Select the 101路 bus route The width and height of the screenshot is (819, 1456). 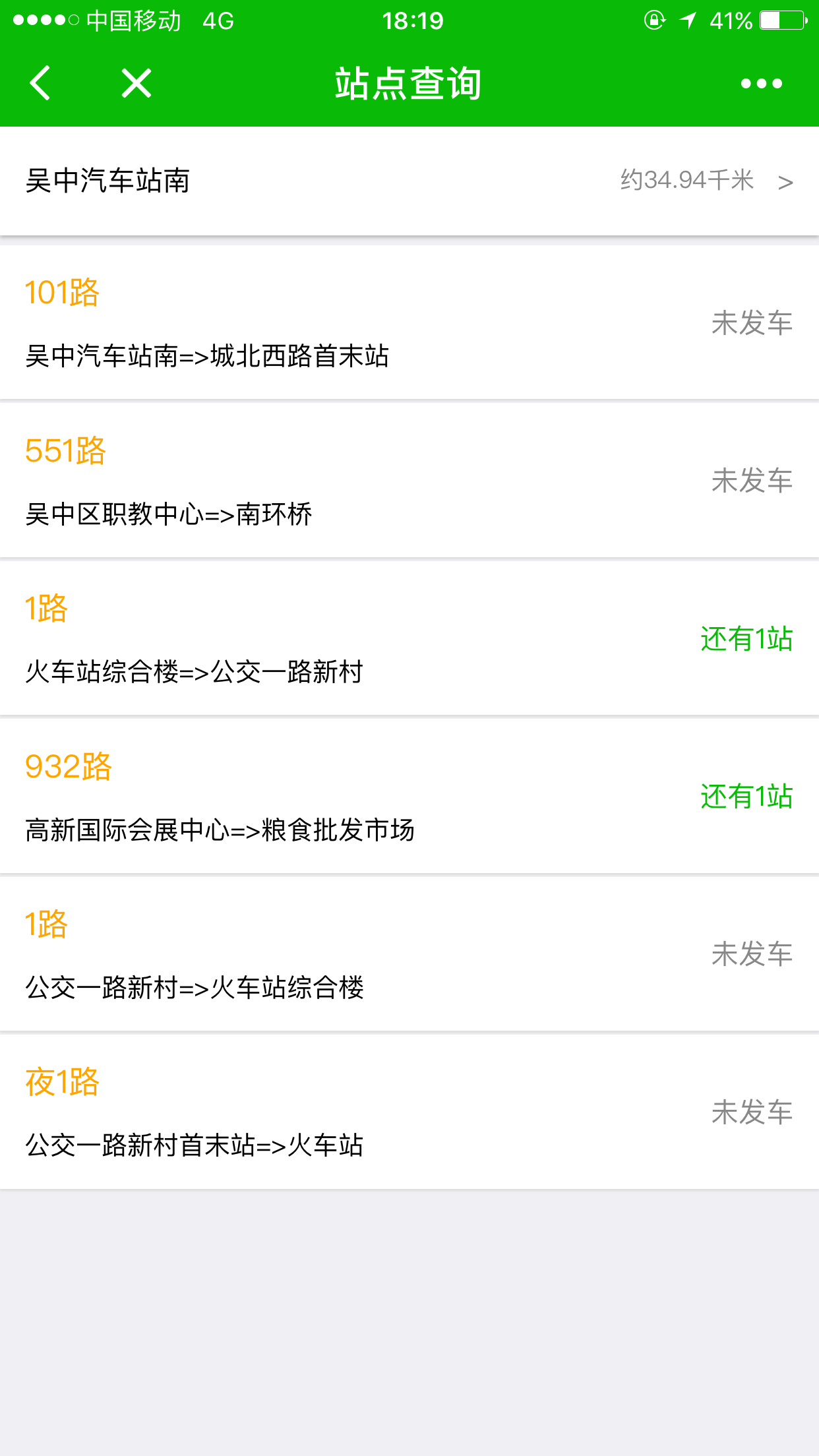pyautogui.click(x=409, y=322)
